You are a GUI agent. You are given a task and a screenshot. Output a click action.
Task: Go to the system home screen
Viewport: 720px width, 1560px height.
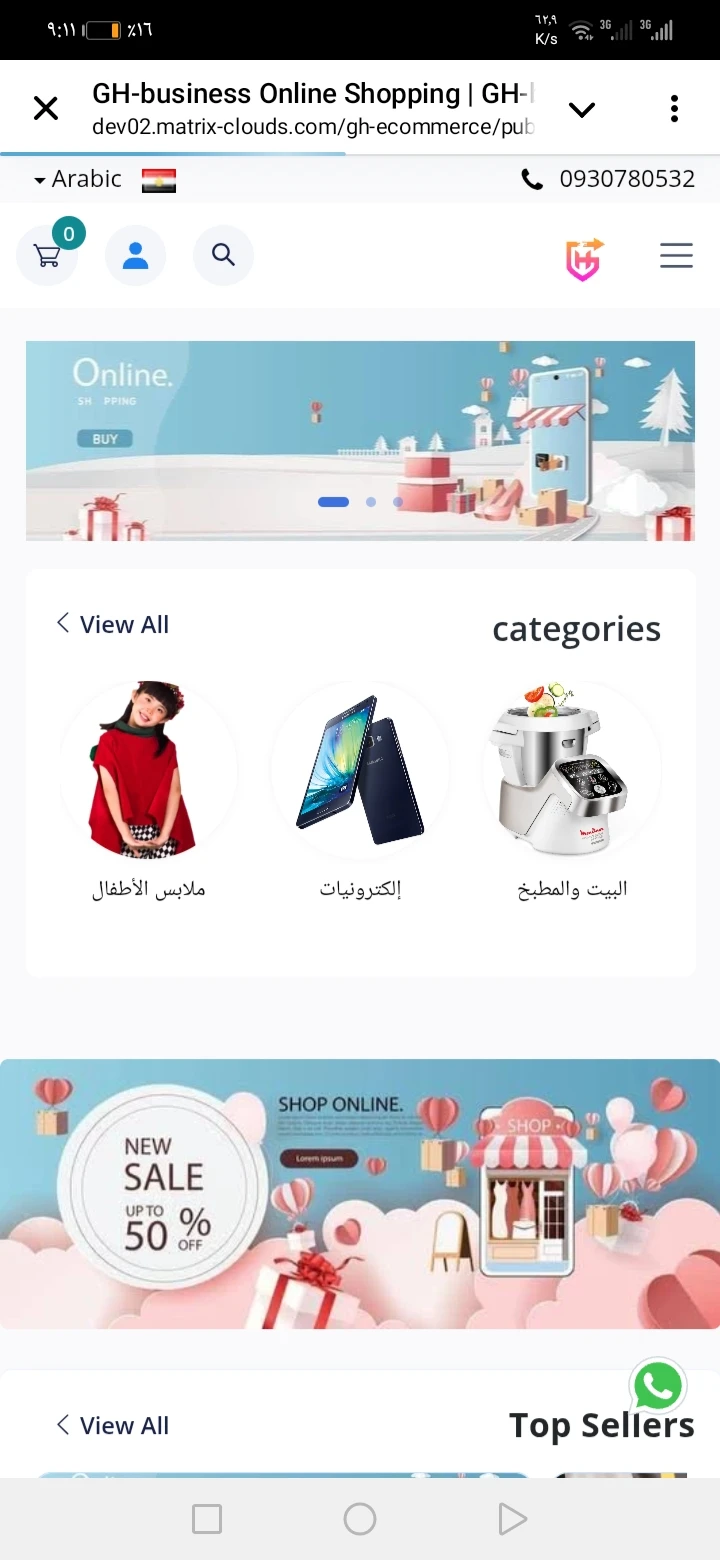(x=360, y=1519)
